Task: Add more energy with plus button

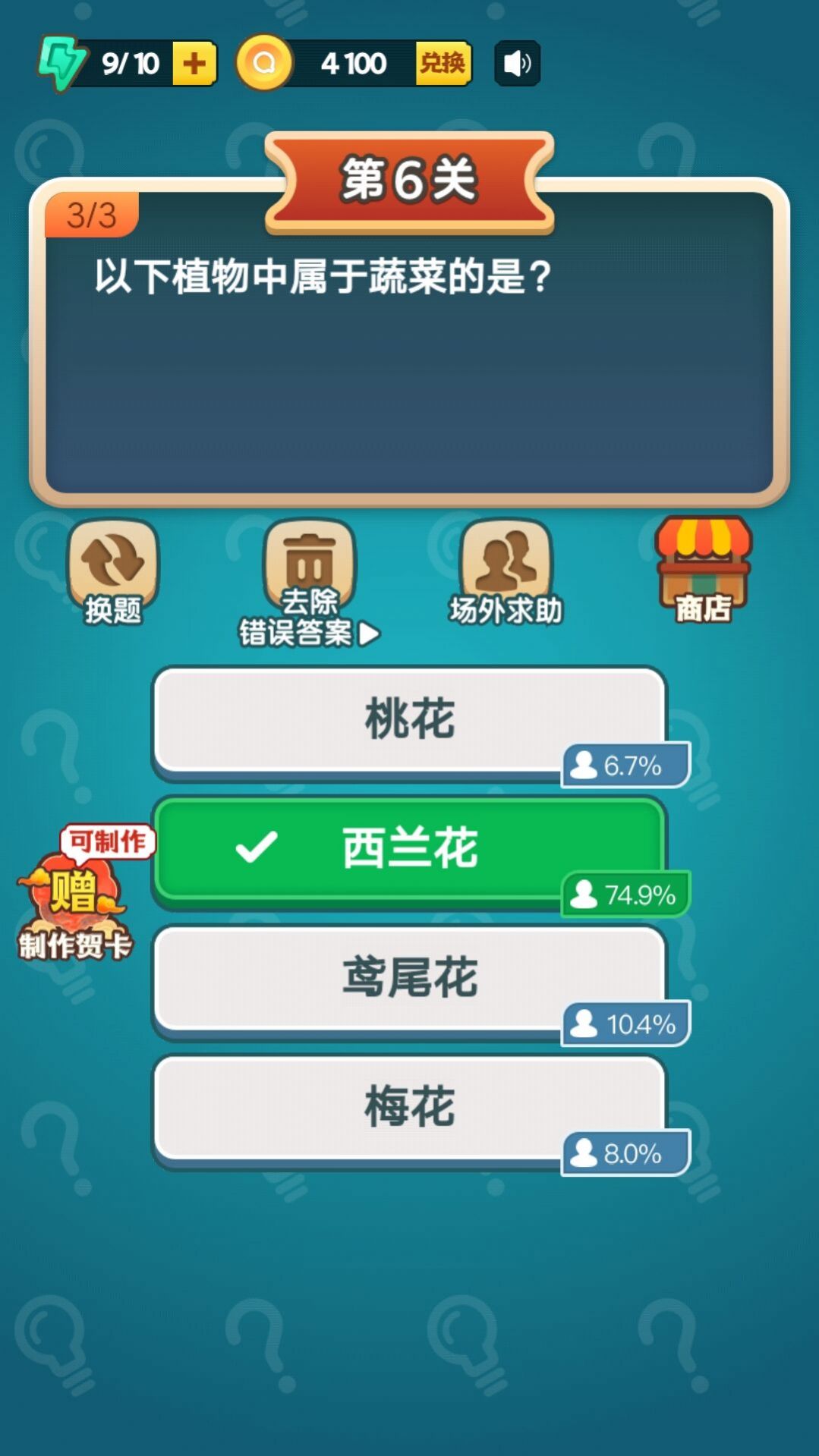Action: tap(194, 64)
